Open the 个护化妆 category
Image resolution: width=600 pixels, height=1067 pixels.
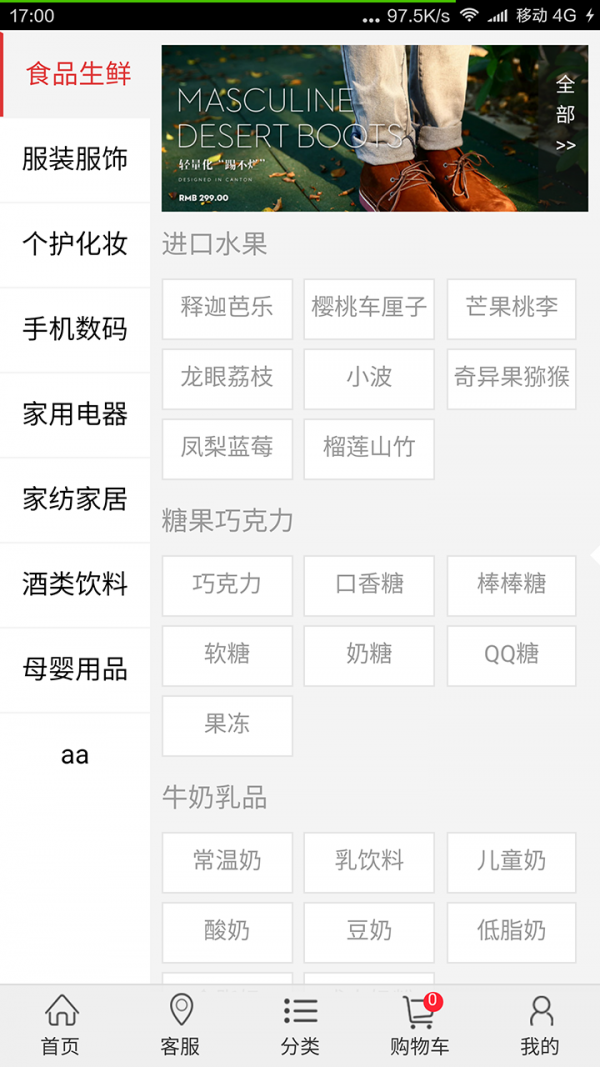click(75, 244)
